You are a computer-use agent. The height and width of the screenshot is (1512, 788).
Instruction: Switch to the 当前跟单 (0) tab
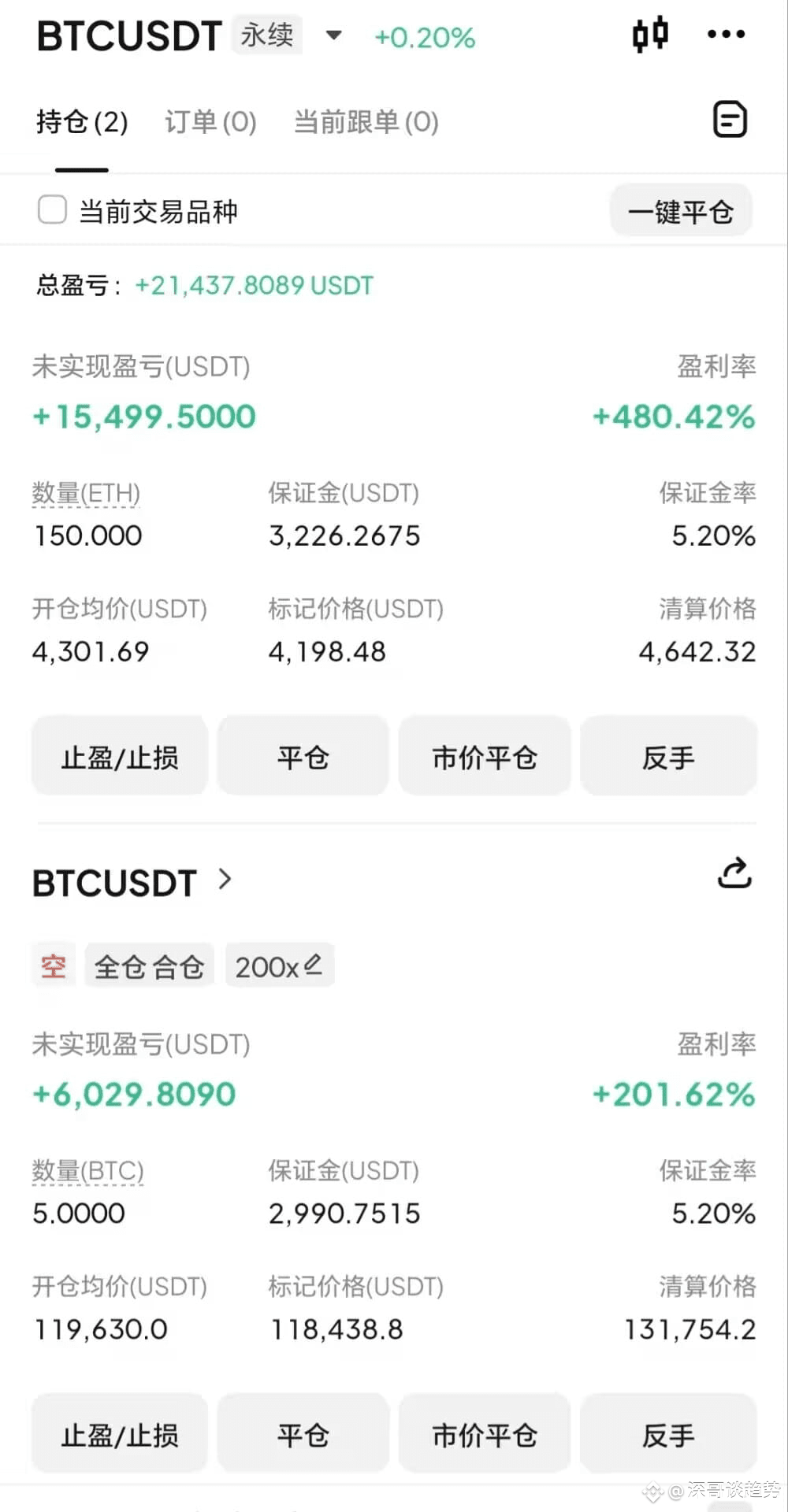366,122
